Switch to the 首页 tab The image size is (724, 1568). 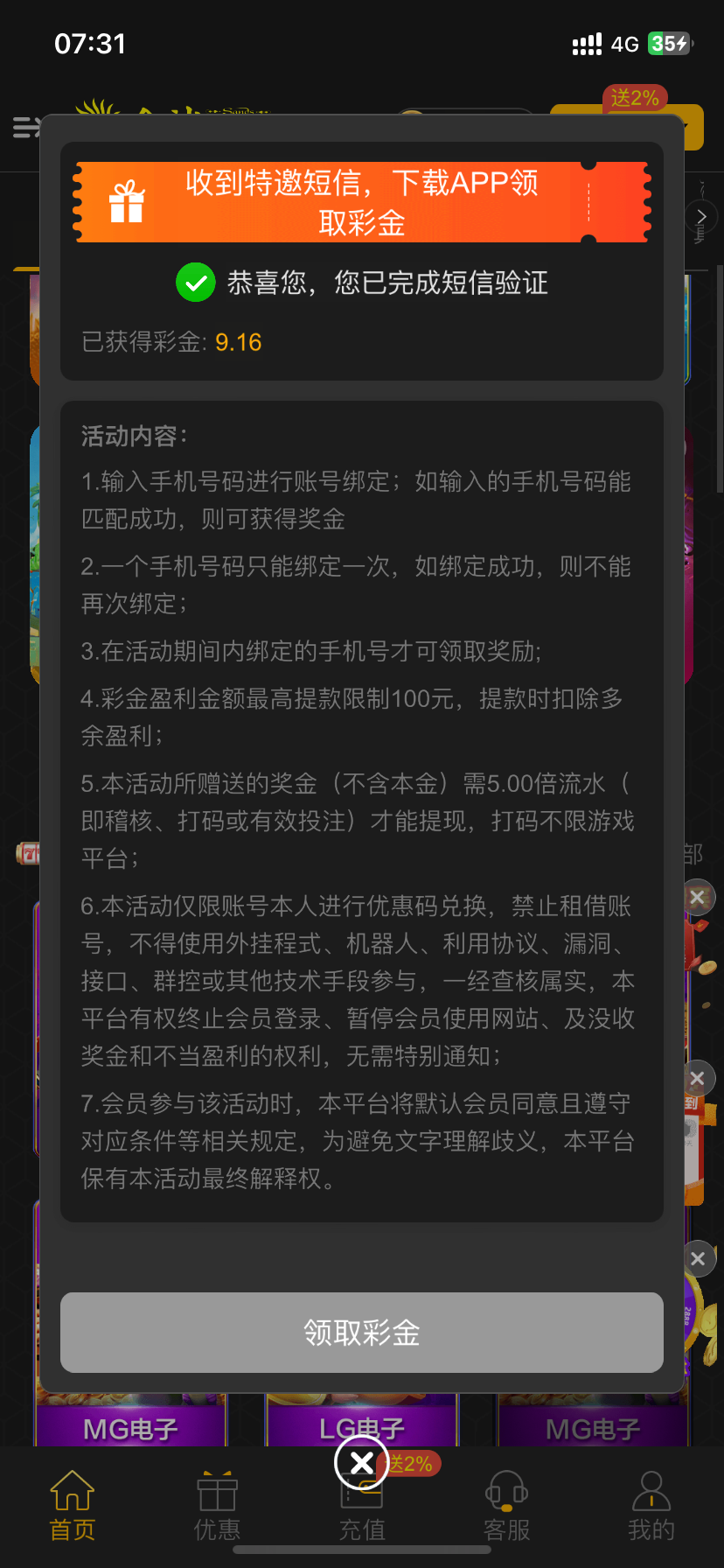coord(72,1504)
